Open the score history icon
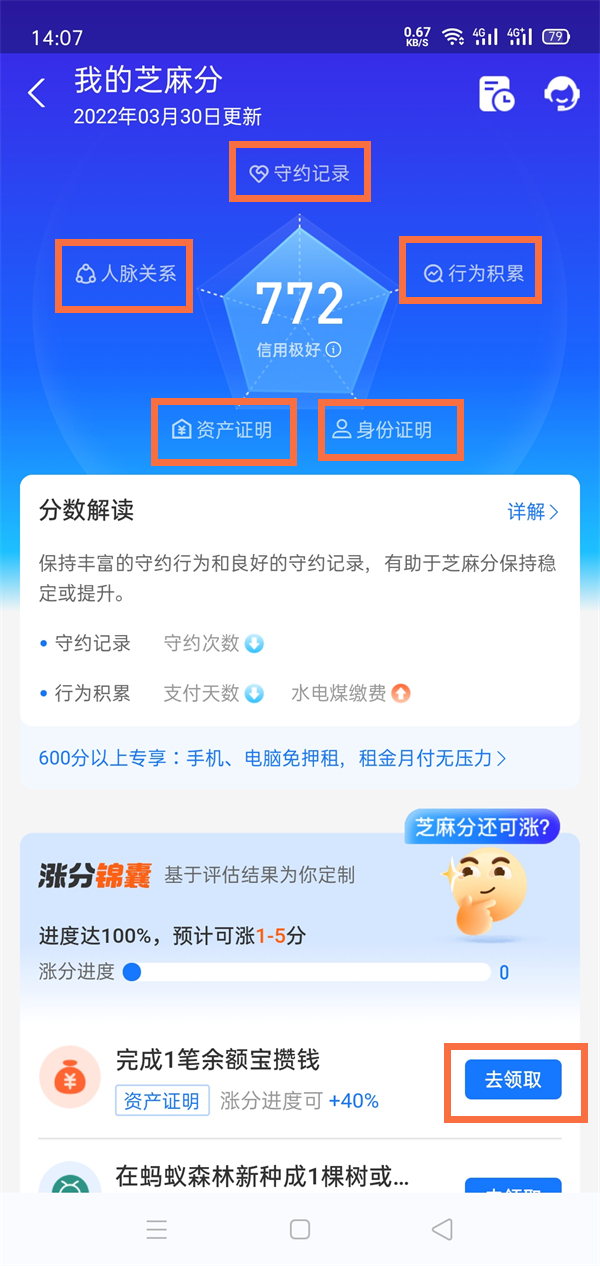600x1266 pixels. coord(497,94)
